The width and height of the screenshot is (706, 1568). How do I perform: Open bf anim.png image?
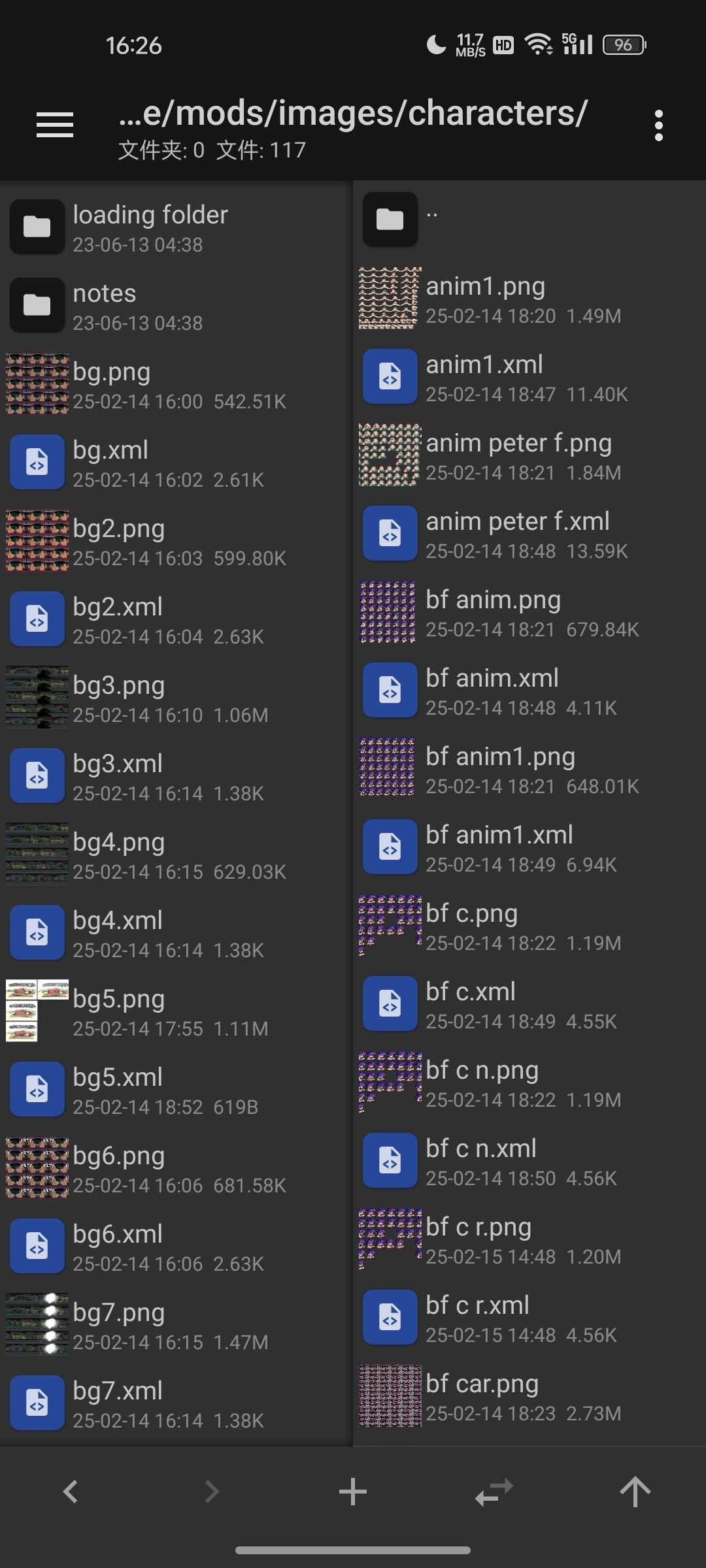pos(529,612)
